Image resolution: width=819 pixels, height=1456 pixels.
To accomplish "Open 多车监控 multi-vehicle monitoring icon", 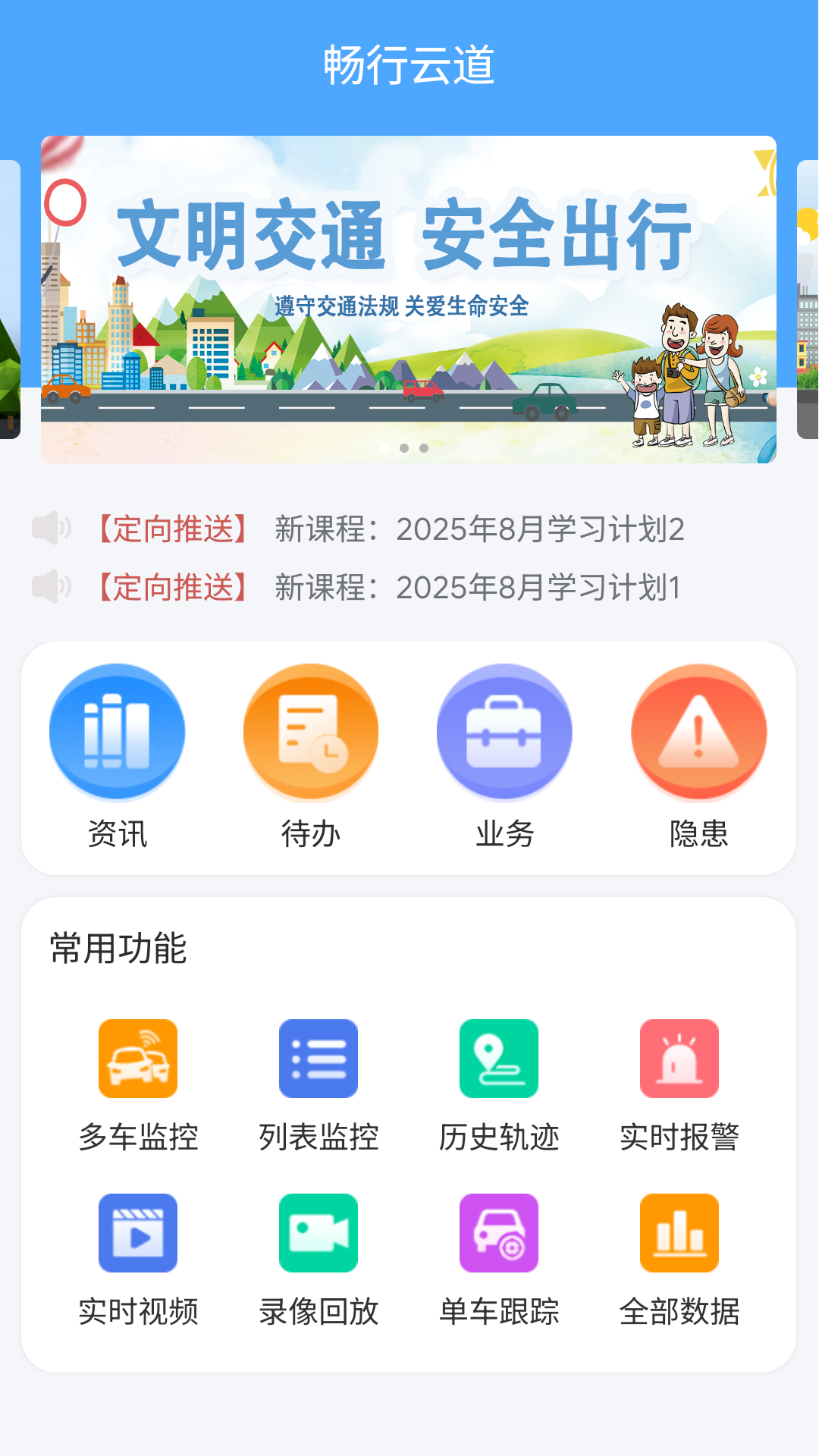I will pyautogui.click(x=137, y=1059).
